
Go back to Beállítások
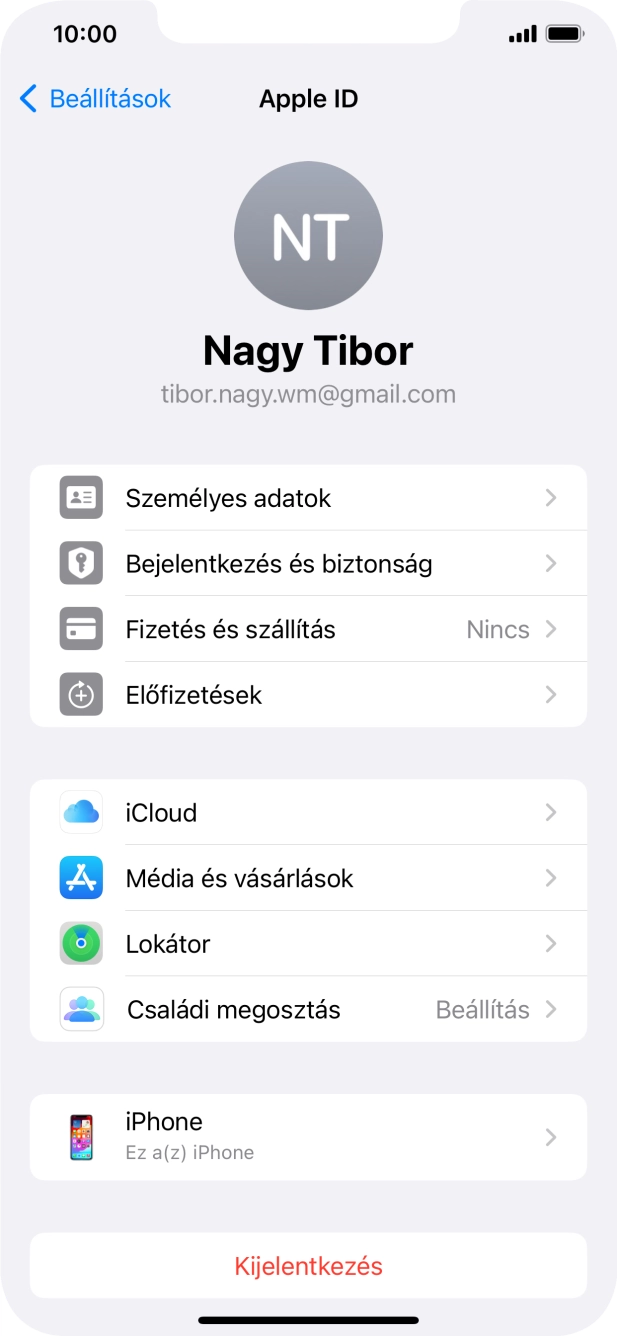click(x=95, y=99)
